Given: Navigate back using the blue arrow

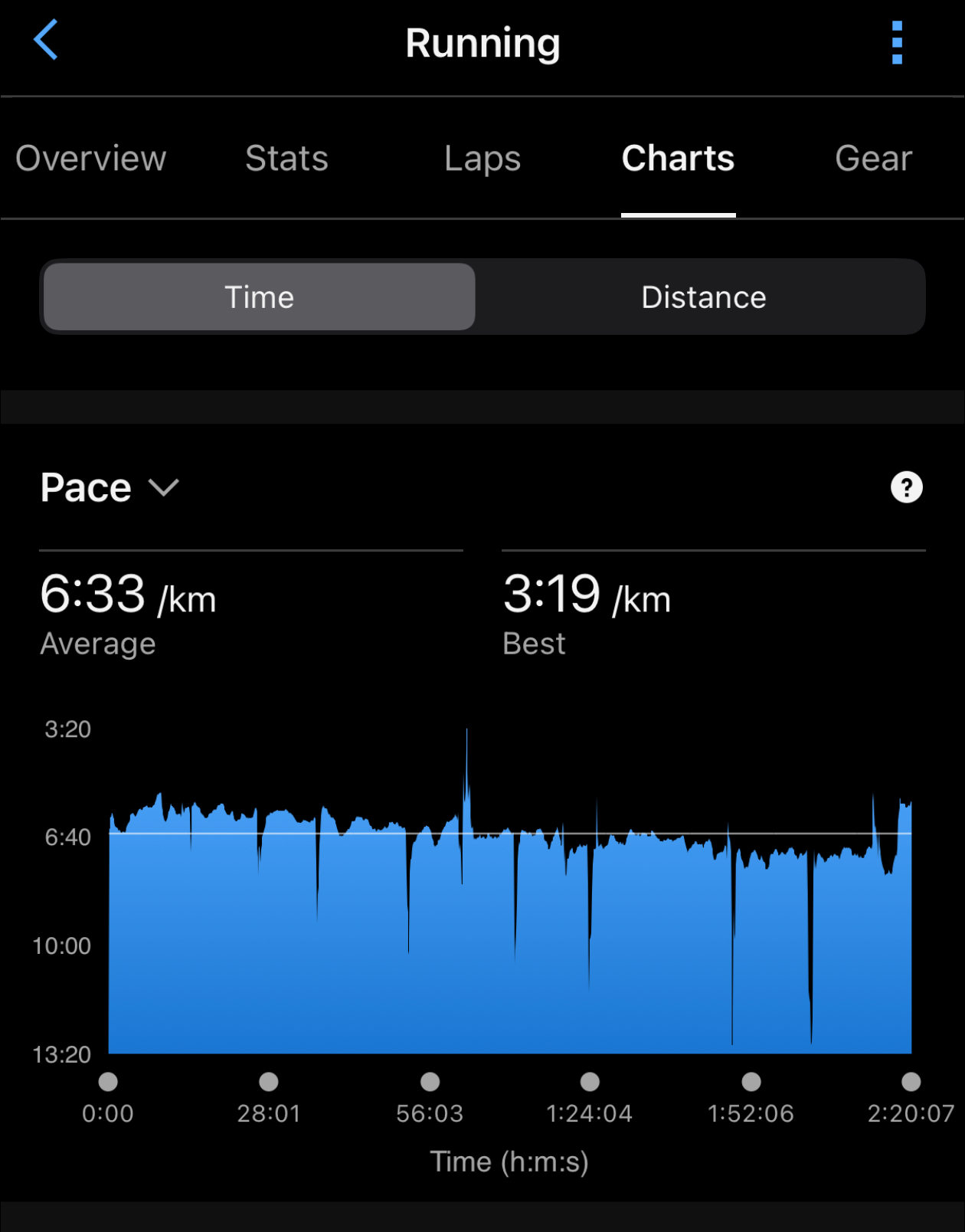Looking at the screenshot, I should pos(46,40).
